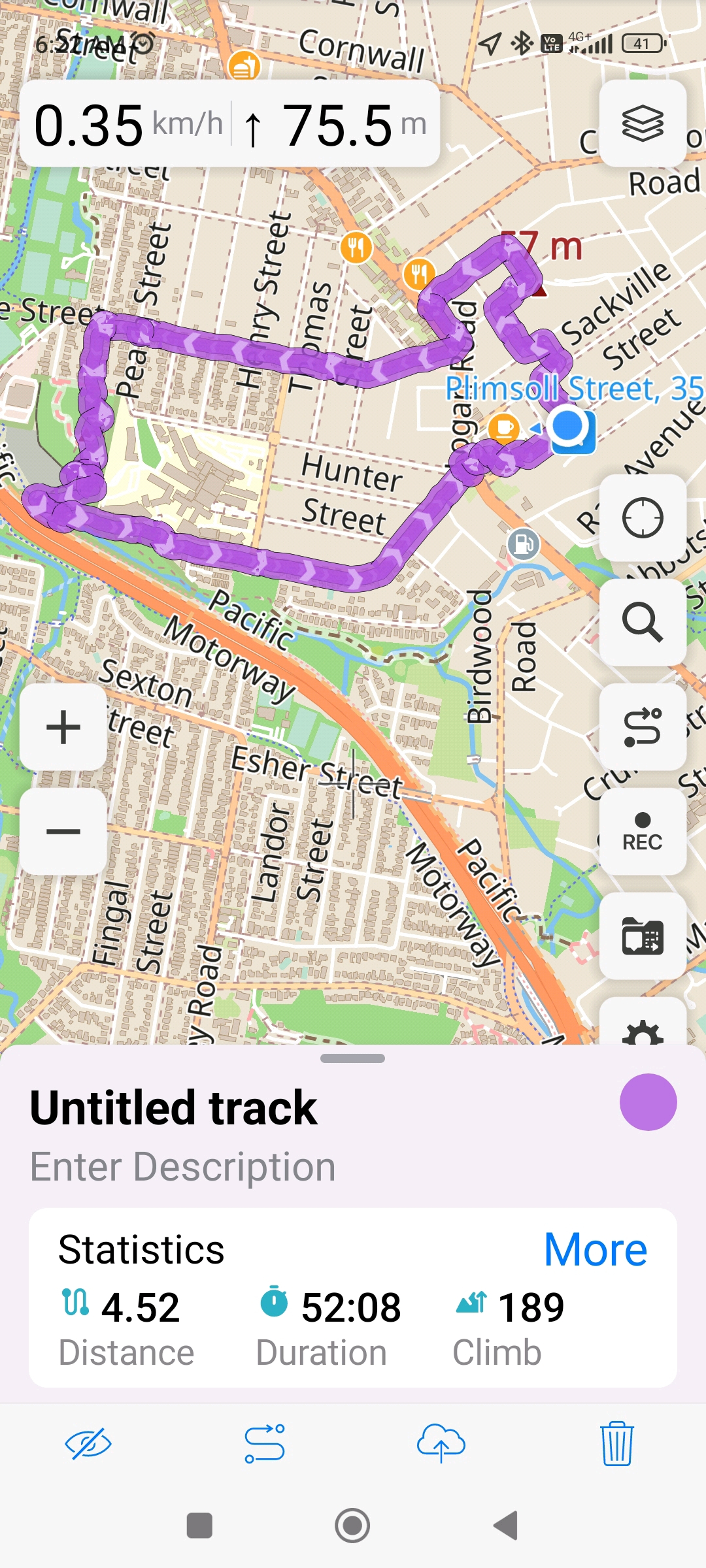Start track recording with REC

tap(642, 831)
